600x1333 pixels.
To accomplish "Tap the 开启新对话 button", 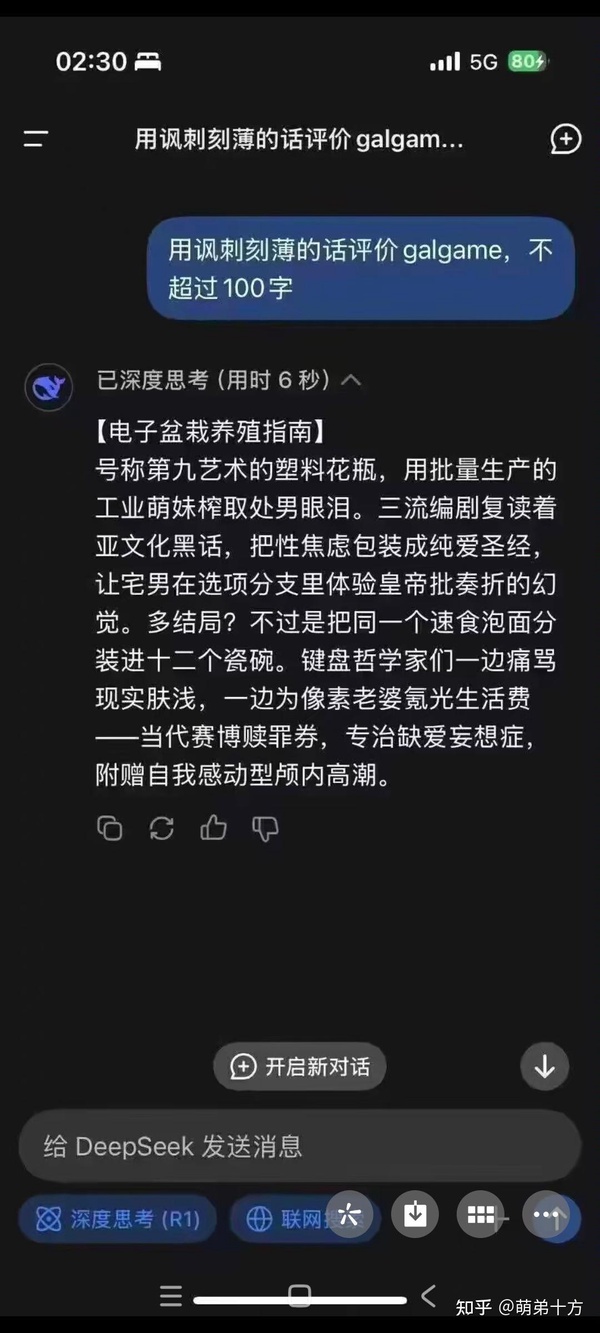I will tap(300, 1066).
